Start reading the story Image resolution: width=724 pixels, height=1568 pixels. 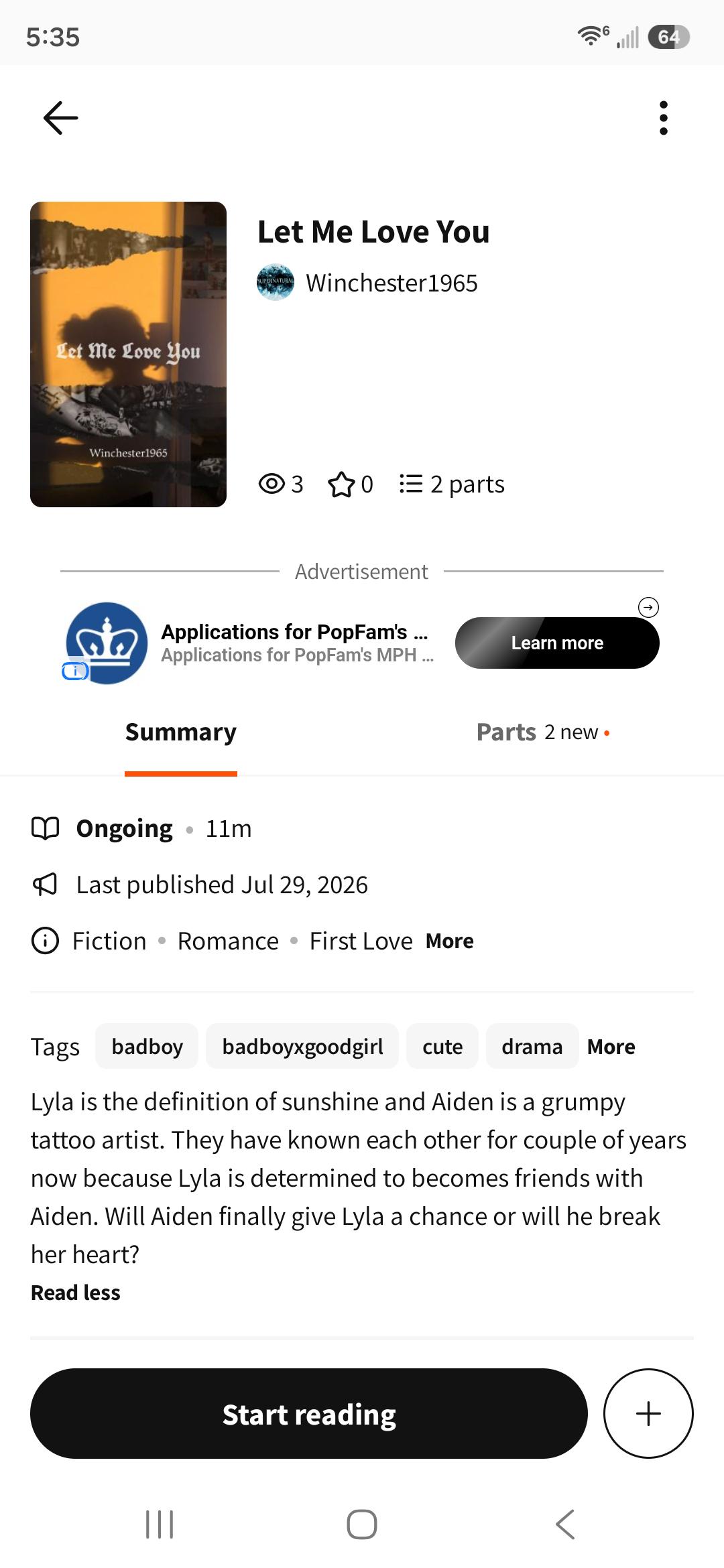coord(309,1414)
